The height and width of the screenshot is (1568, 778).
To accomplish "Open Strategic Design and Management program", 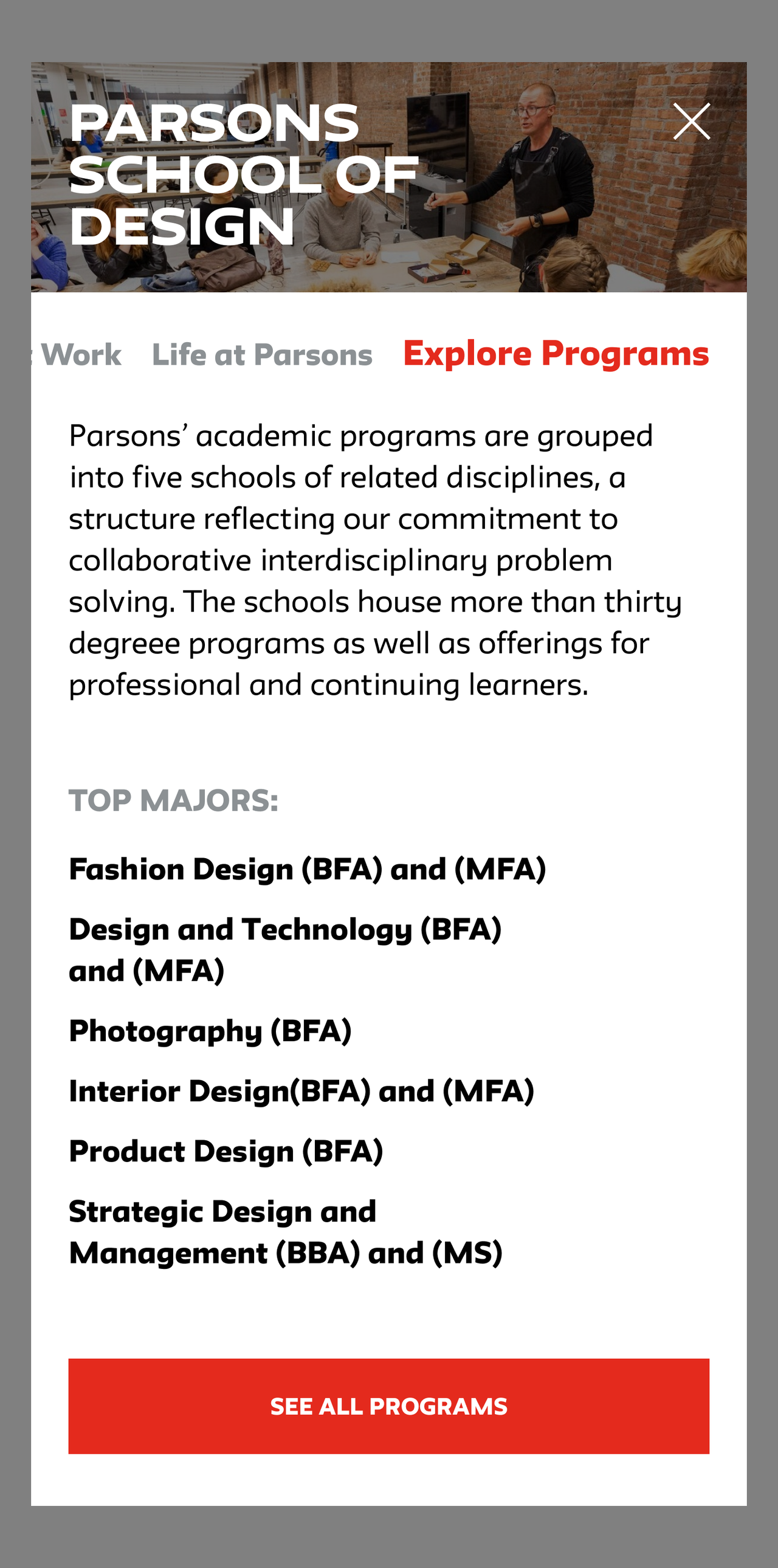I will (x=286, y=1233).
